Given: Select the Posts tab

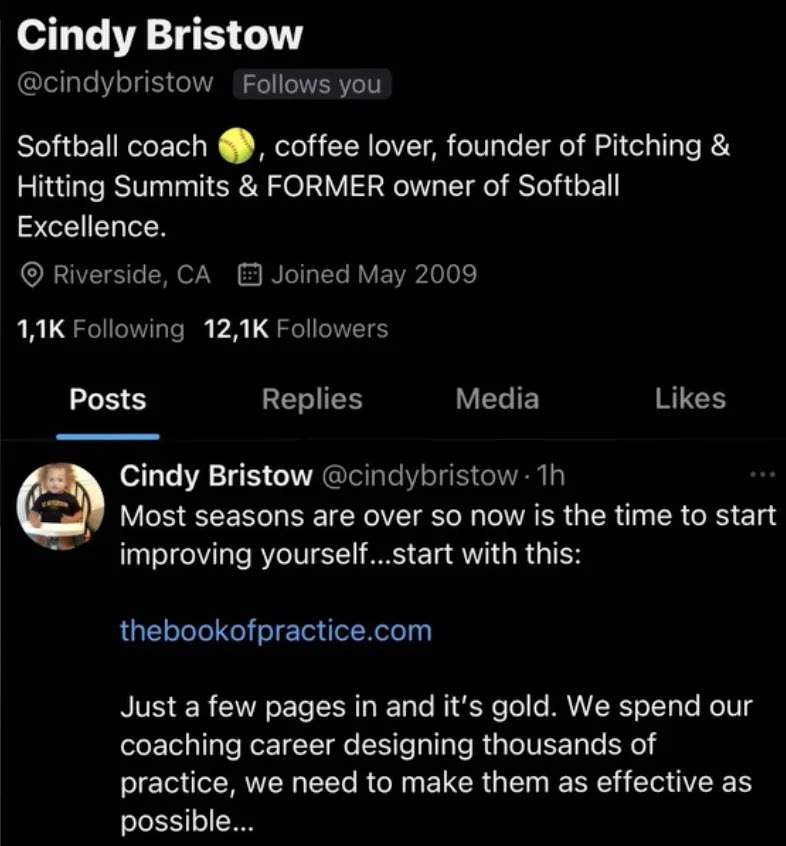Looking at the screenshot, I should (108, 400).
